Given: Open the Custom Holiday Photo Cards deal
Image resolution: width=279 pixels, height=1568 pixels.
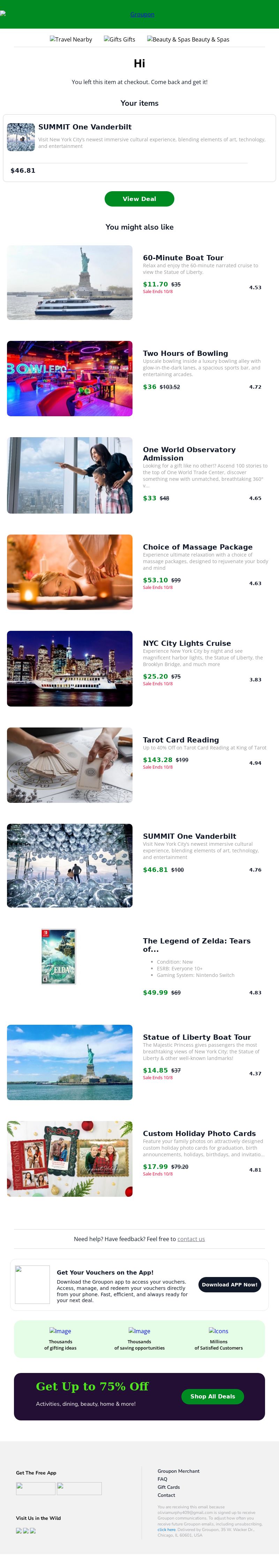Looking at the screenshot, I should 199,1133.
